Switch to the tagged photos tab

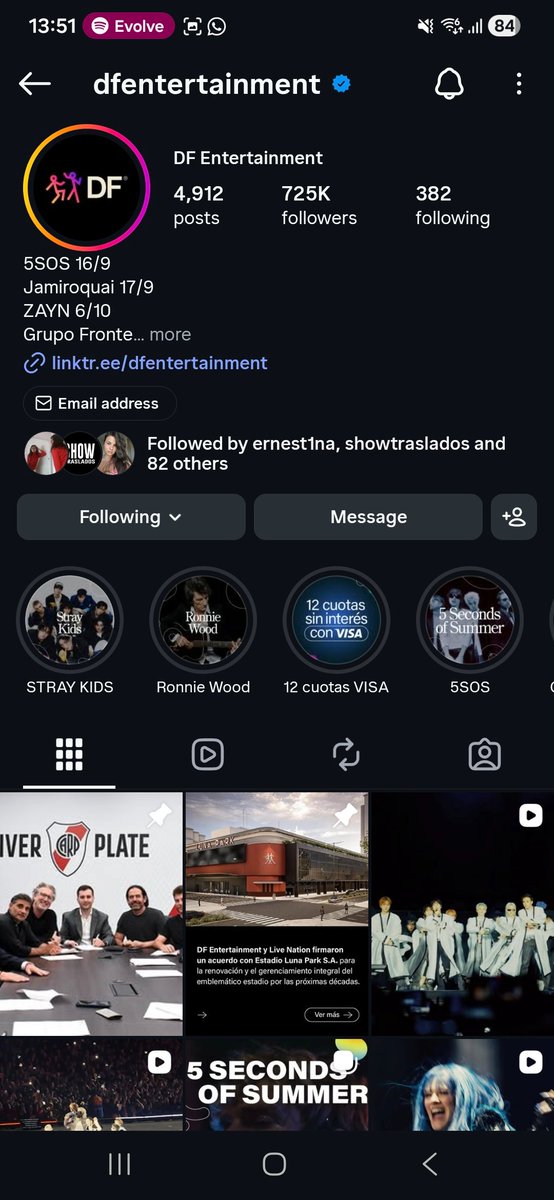pos(484,755)
